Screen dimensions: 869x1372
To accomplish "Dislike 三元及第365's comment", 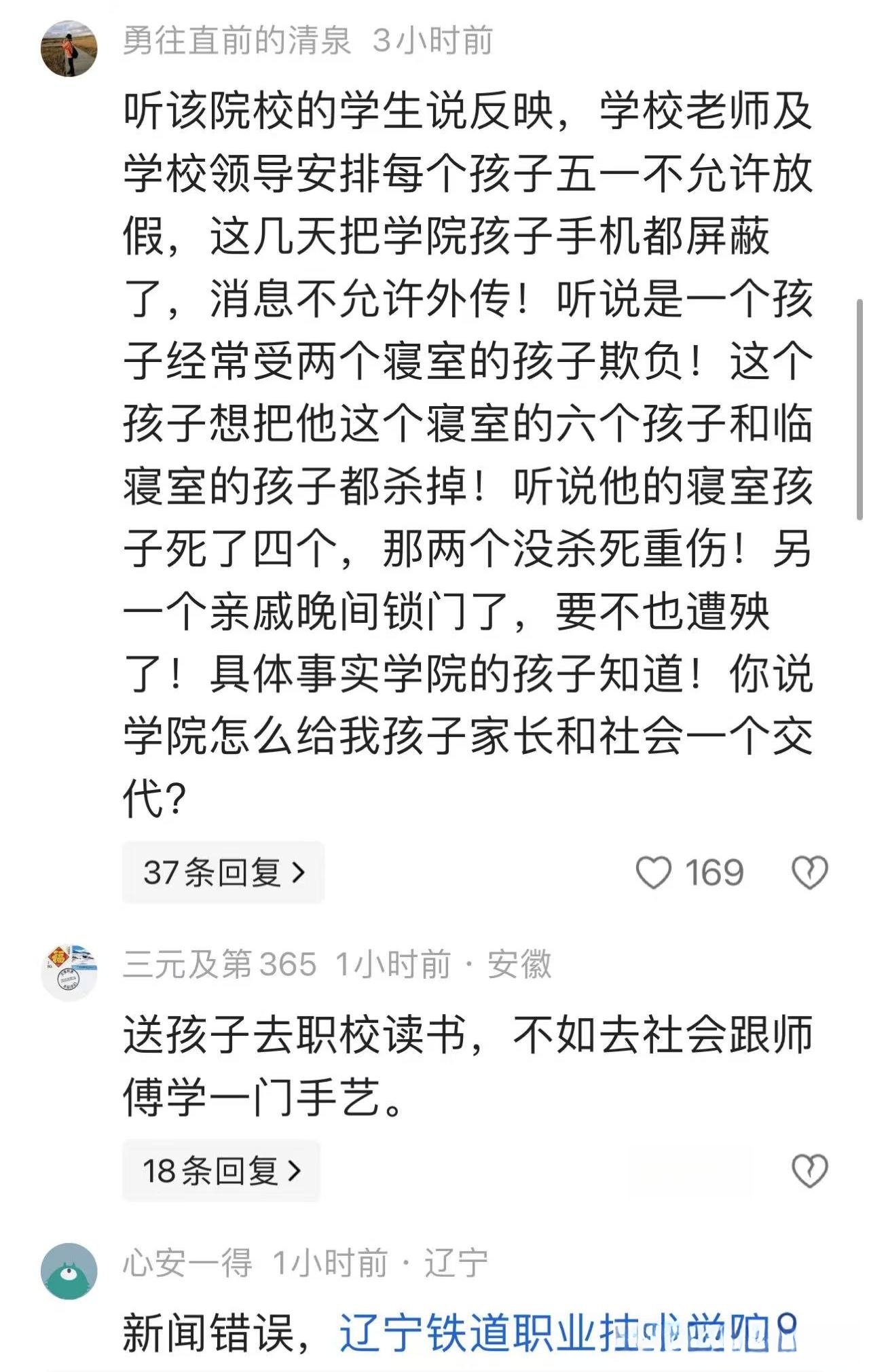I will (809, 1170).
